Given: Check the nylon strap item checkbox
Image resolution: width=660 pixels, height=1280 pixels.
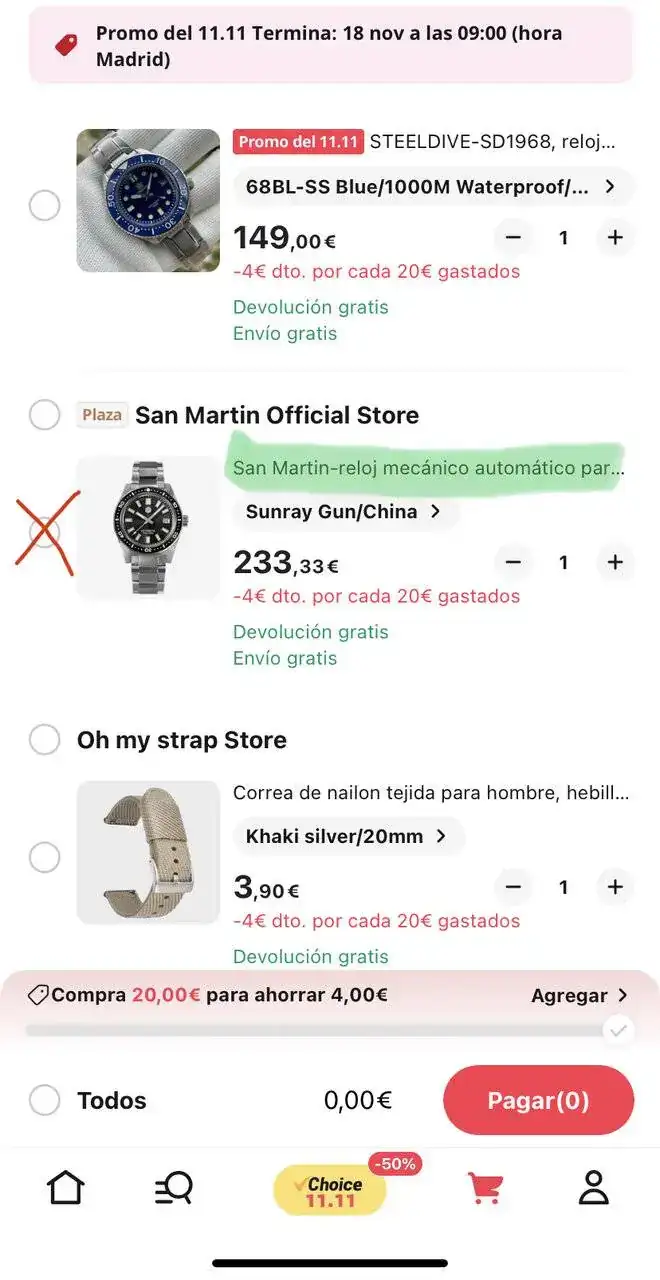Looking at the screenshot, I should pos(44,857).
